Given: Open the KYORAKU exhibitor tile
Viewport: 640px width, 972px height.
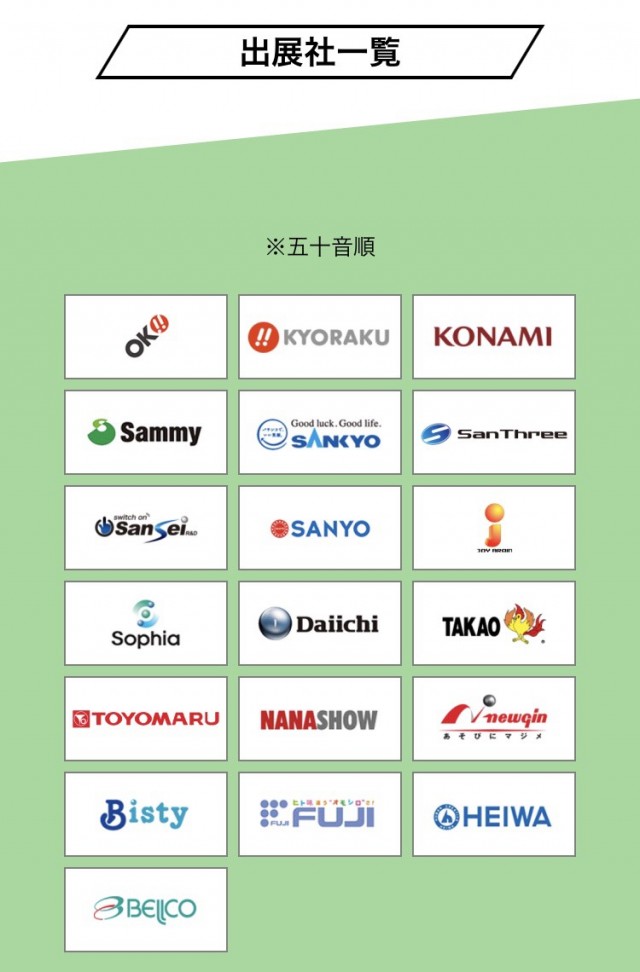Looking at the screenshot, I should pos(320,337).
